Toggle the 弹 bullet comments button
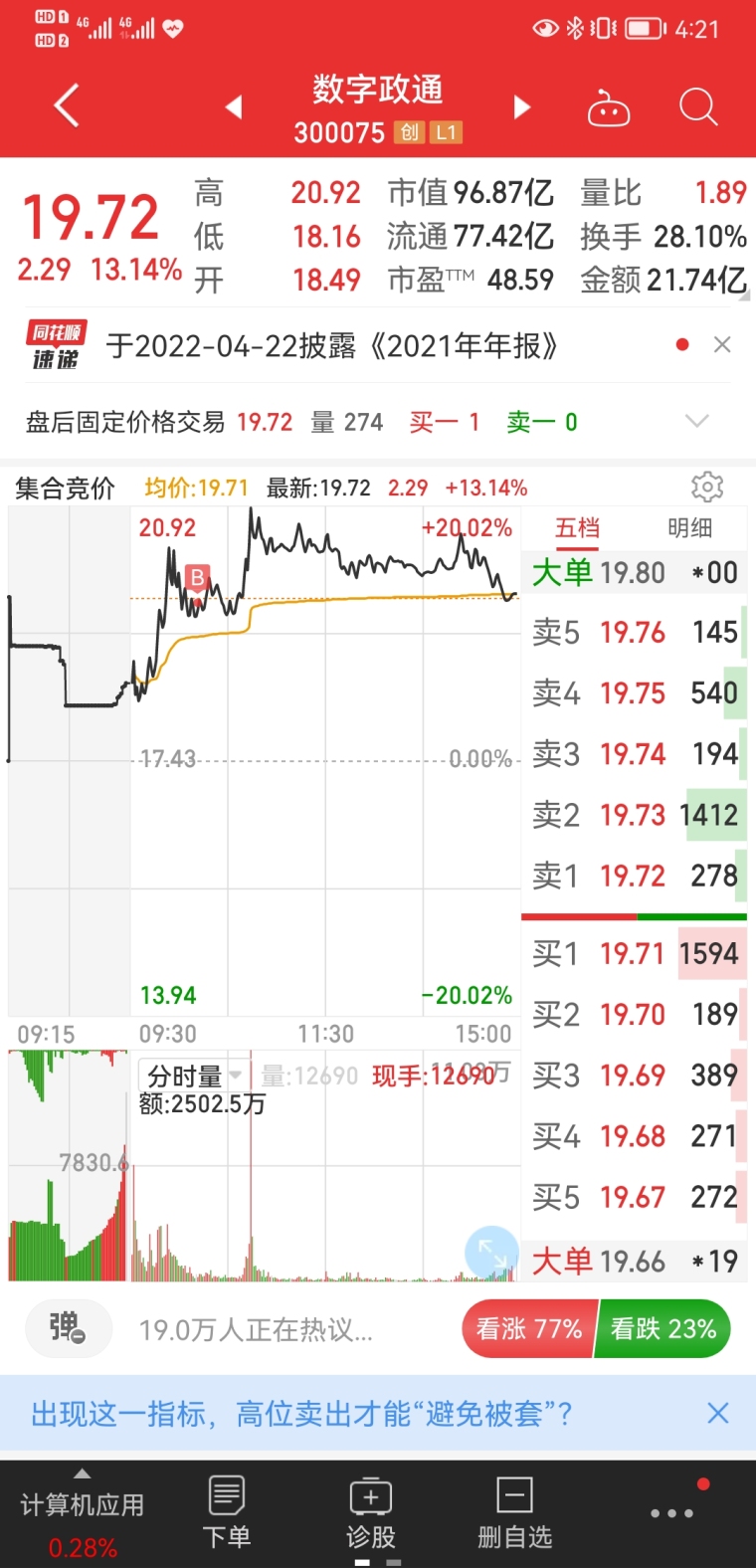This screenshot has width=756, height=1568. pos(69,1328)
